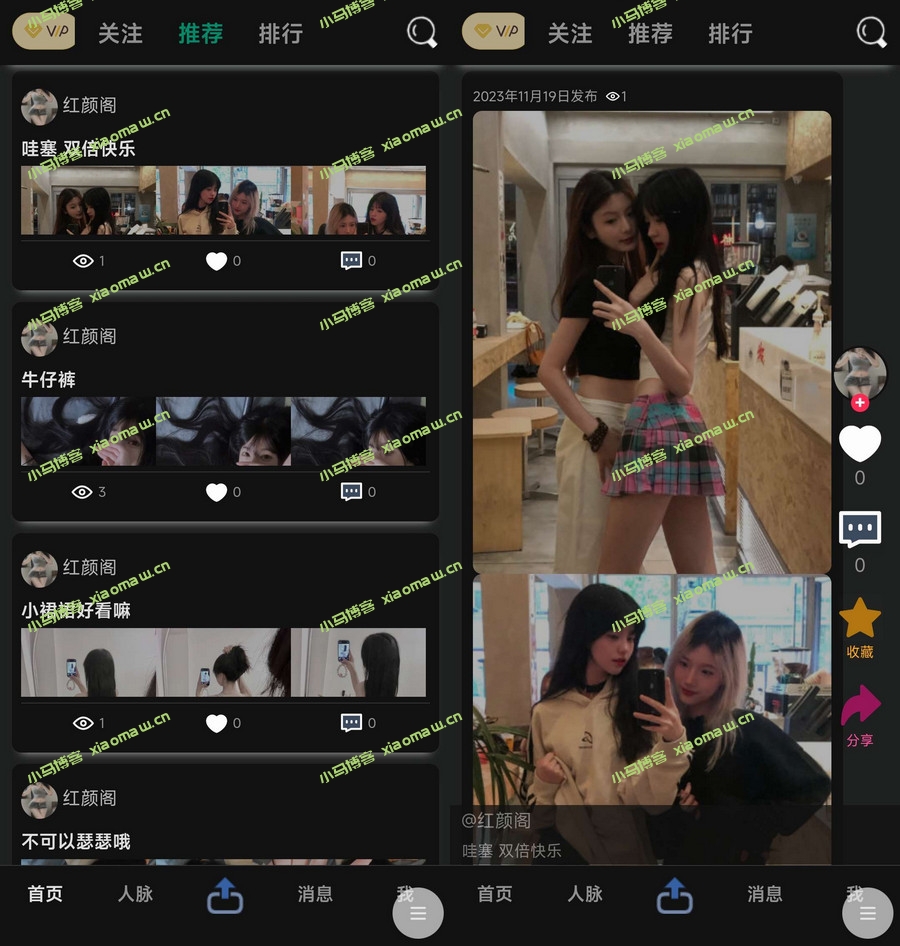Open search on the feed list screen
Screen dimensions: 900x946
[422, 33]
